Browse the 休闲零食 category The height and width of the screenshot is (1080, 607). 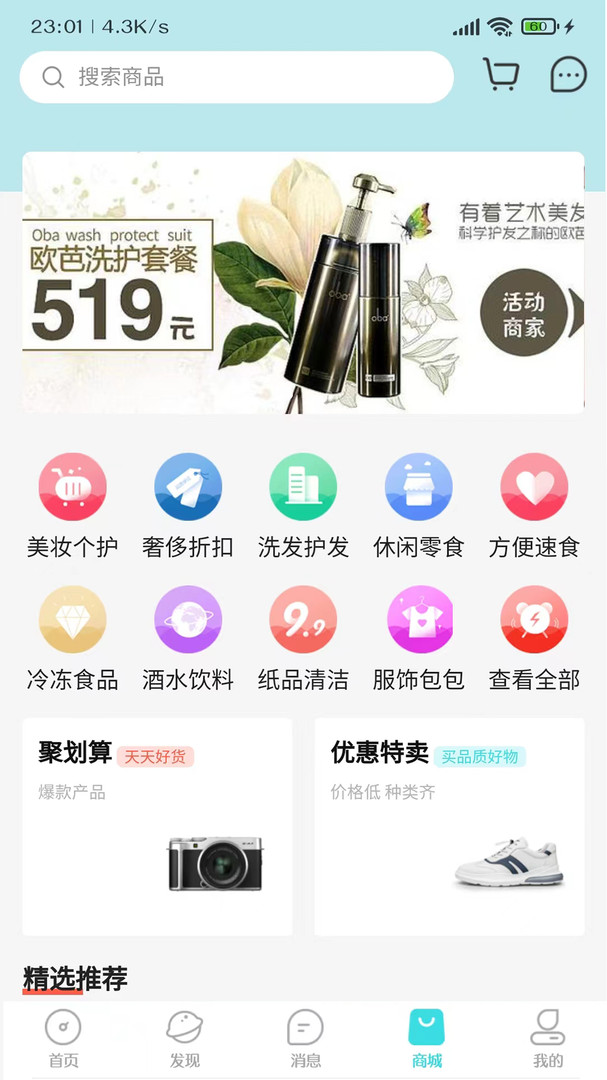pos(418,506)
